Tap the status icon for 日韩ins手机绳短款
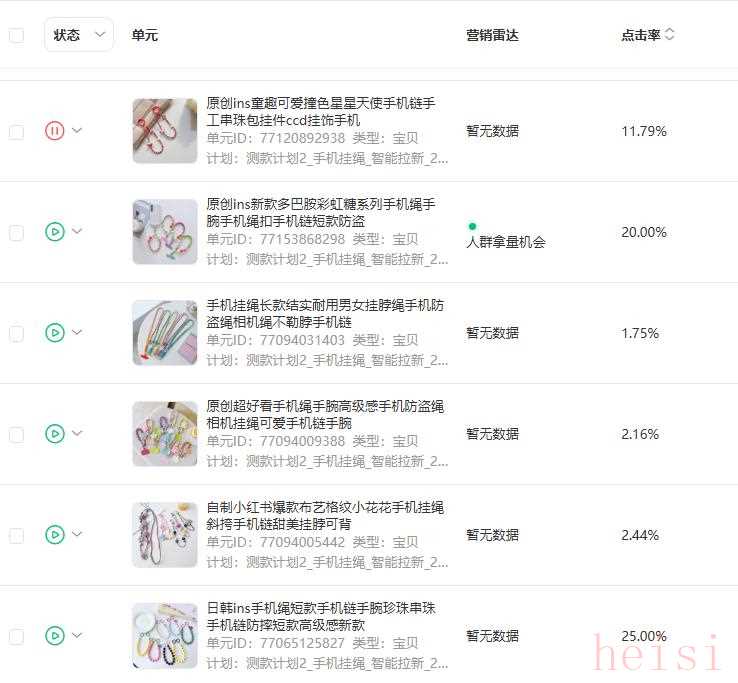Screen dimensions: 738x683 55,636
